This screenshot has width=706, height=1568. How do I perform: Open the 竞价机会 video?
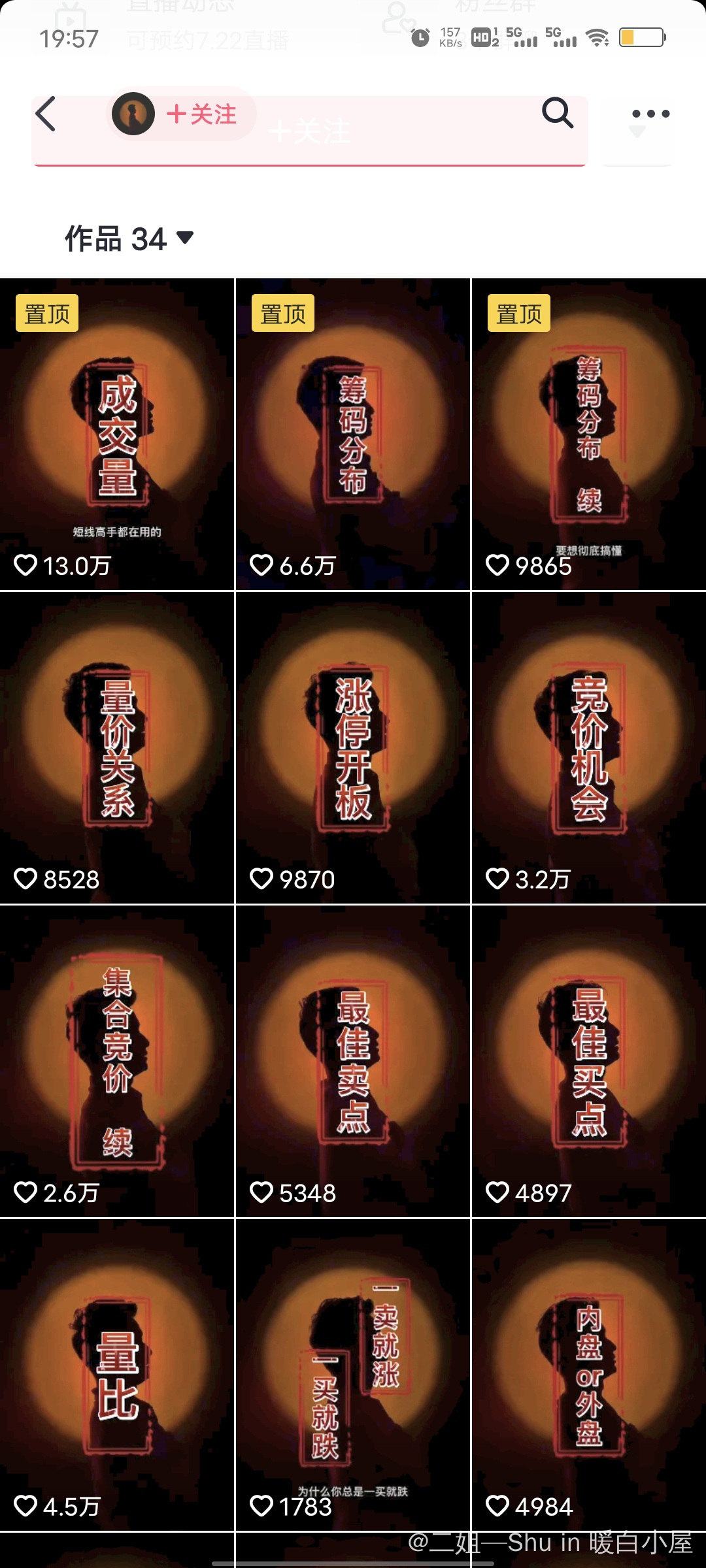(x=588, y=748)
